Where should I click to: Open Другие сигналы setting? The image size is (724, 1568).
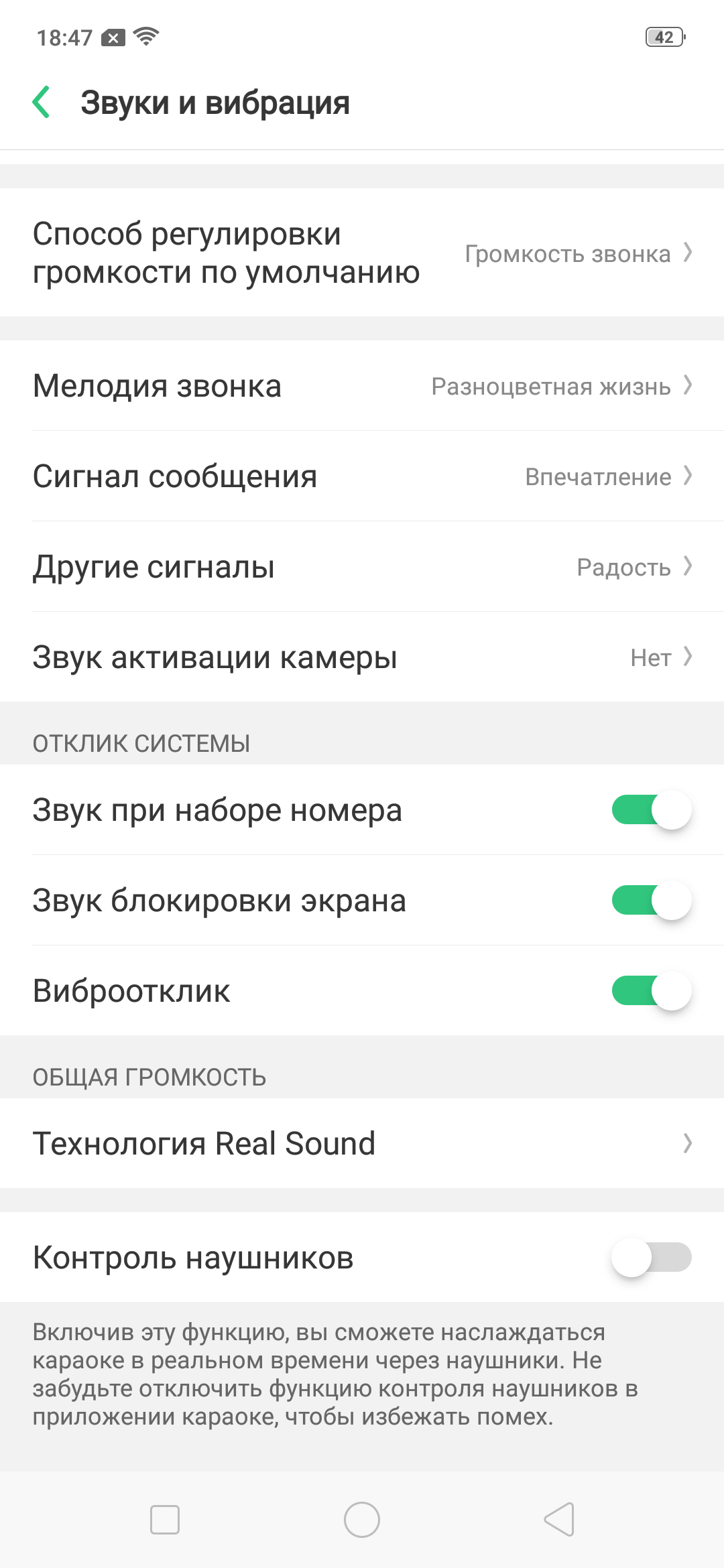[x=362, y=567]
